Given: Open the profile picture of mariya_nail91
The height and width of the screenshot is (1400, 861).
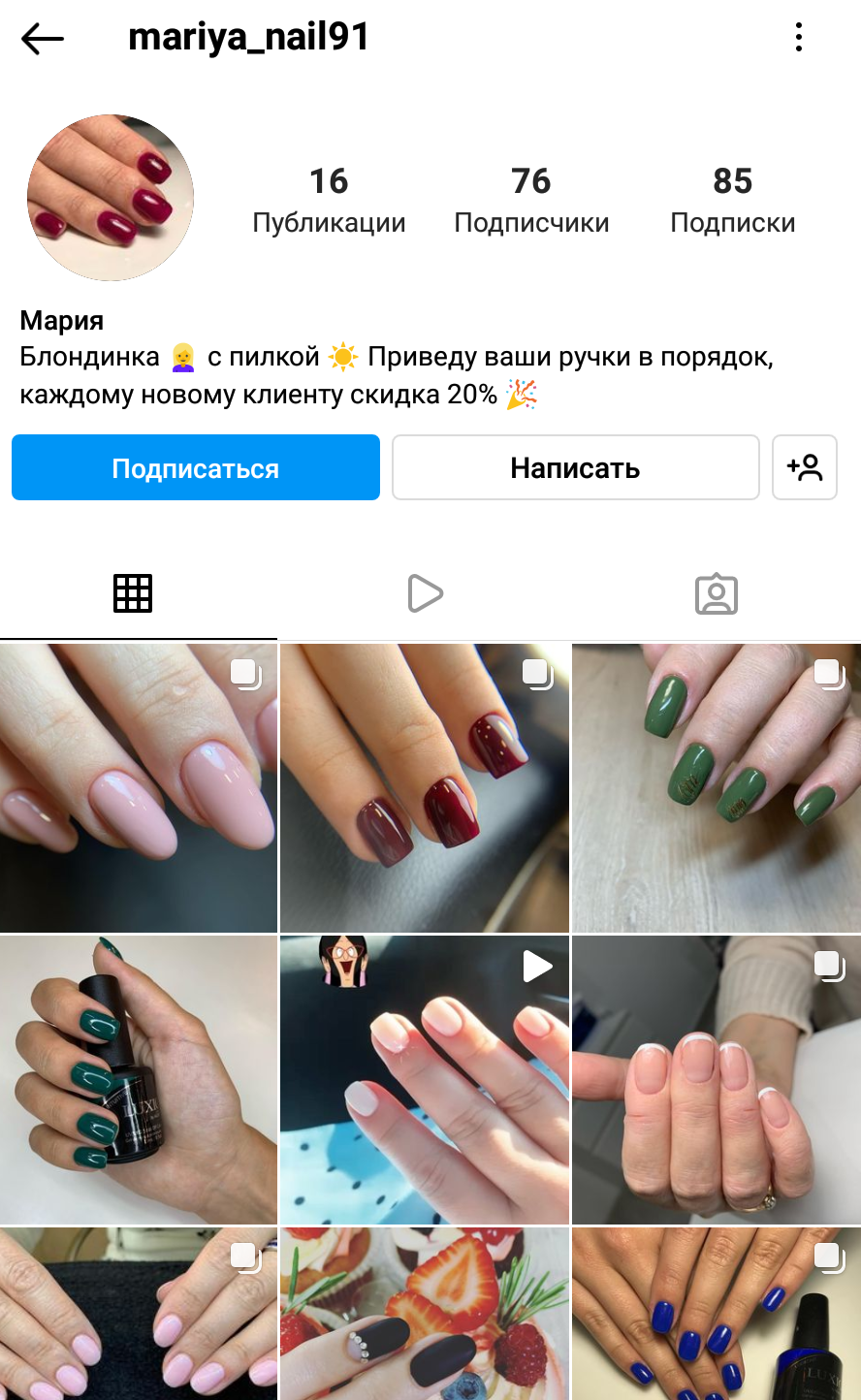Looking at the screenshot, I should click(111, 198).
